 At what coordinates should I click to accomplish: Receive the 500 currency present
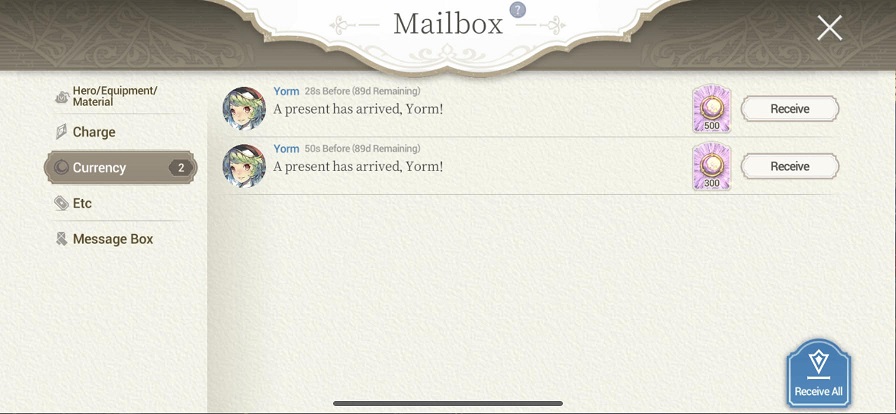point(789,109)
